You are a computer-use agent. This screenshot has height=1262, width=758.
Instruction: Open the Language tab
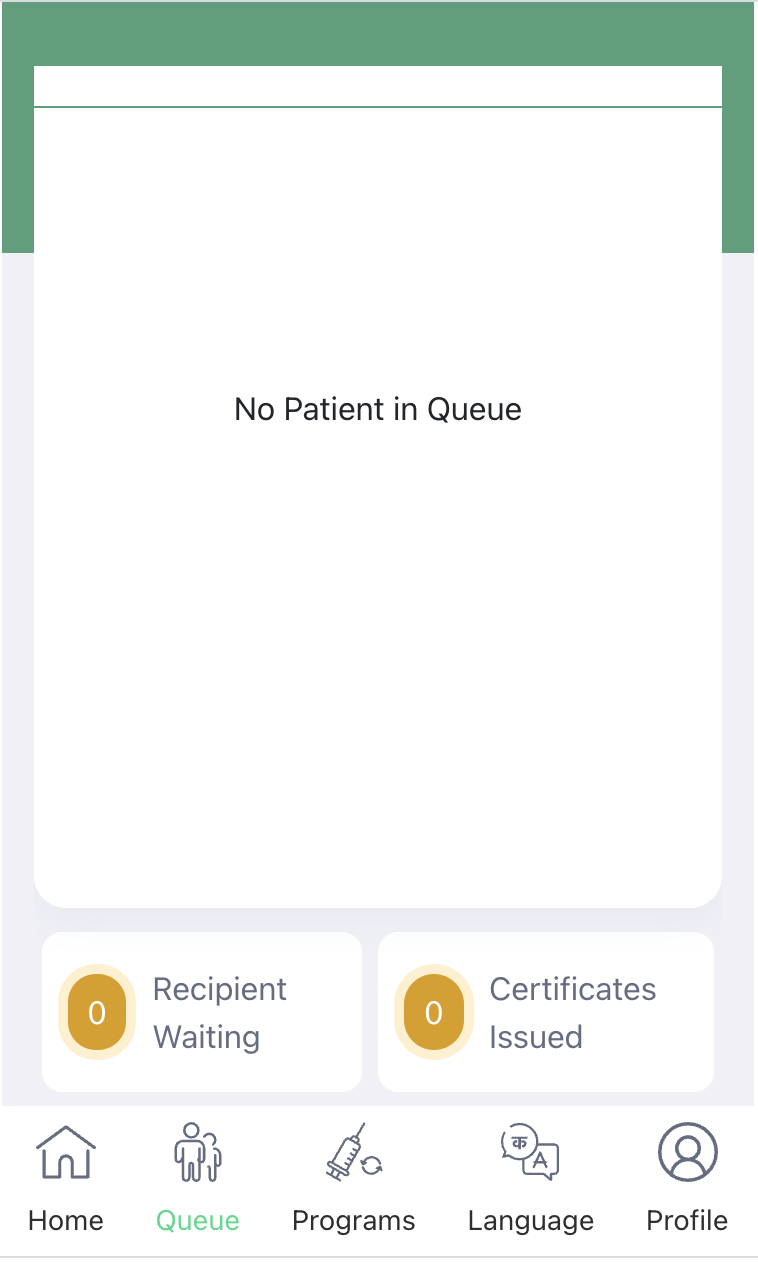point(530,1179)
